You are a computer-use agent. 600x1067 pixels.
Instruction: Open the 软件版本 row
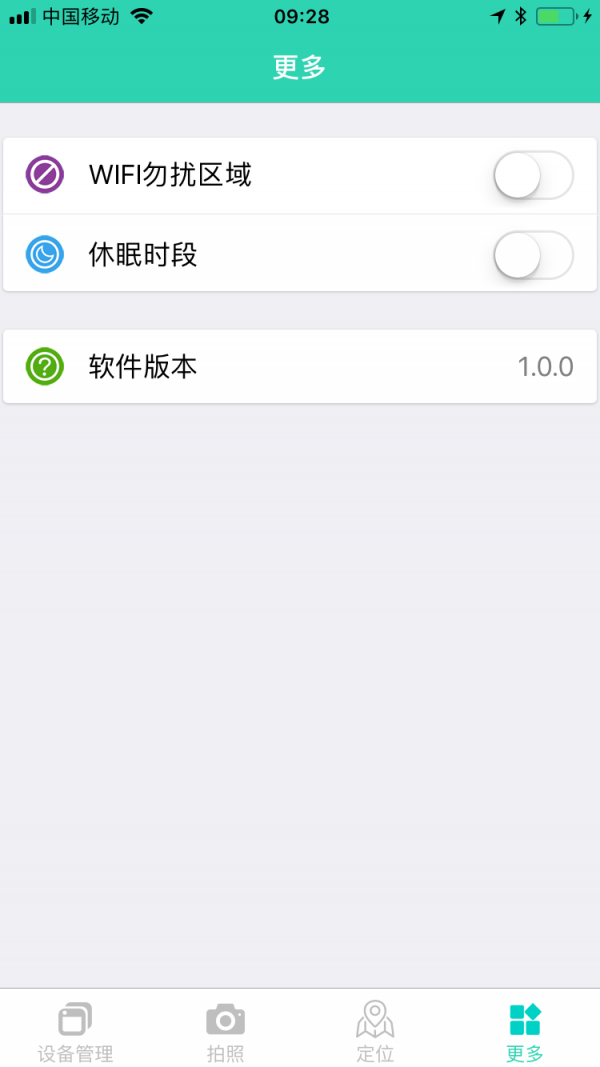coord(300,367)
